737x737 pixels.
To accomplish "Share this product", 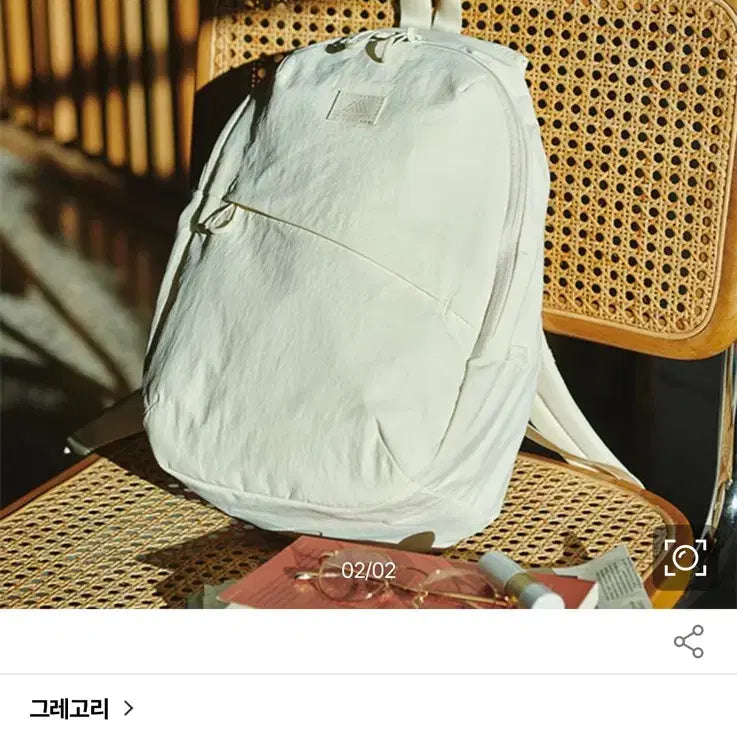I will pyautogui.click(x=688, y=642).
